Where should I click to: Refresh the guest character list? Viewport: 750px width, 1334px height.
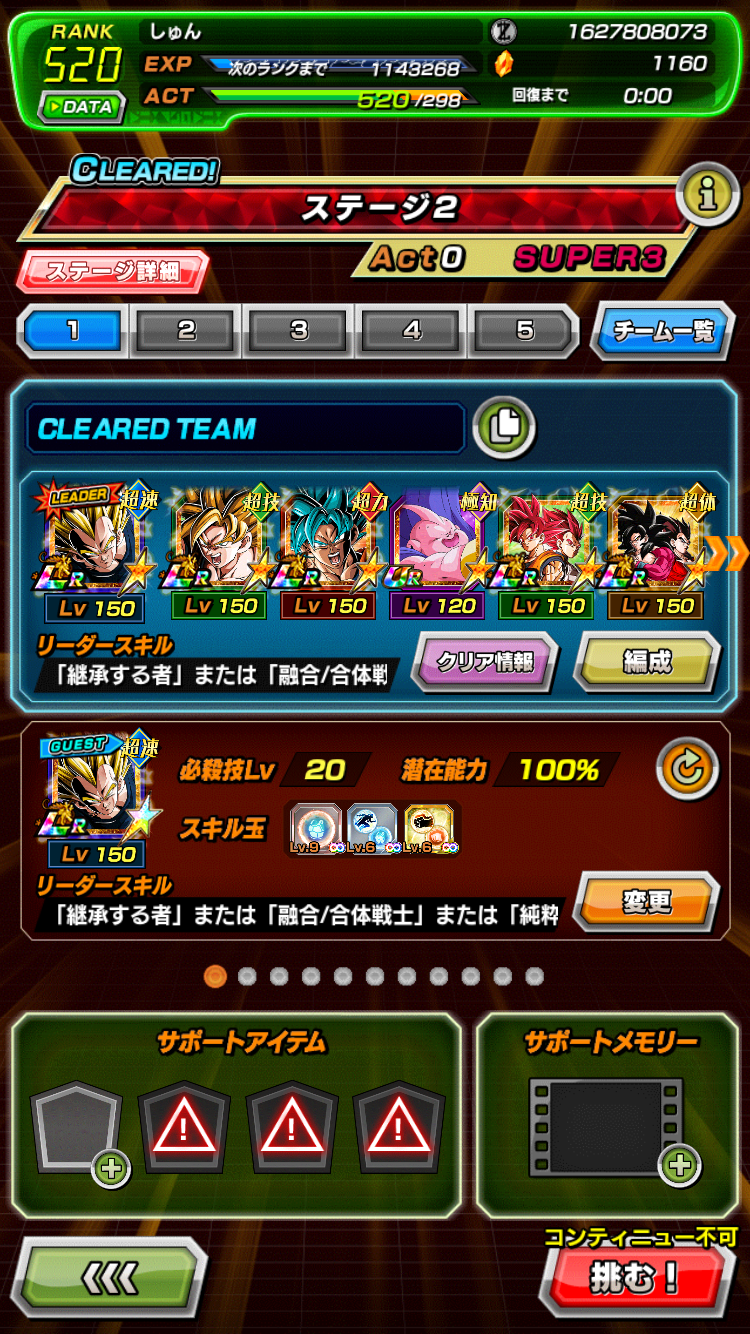(x=688, y=770)
